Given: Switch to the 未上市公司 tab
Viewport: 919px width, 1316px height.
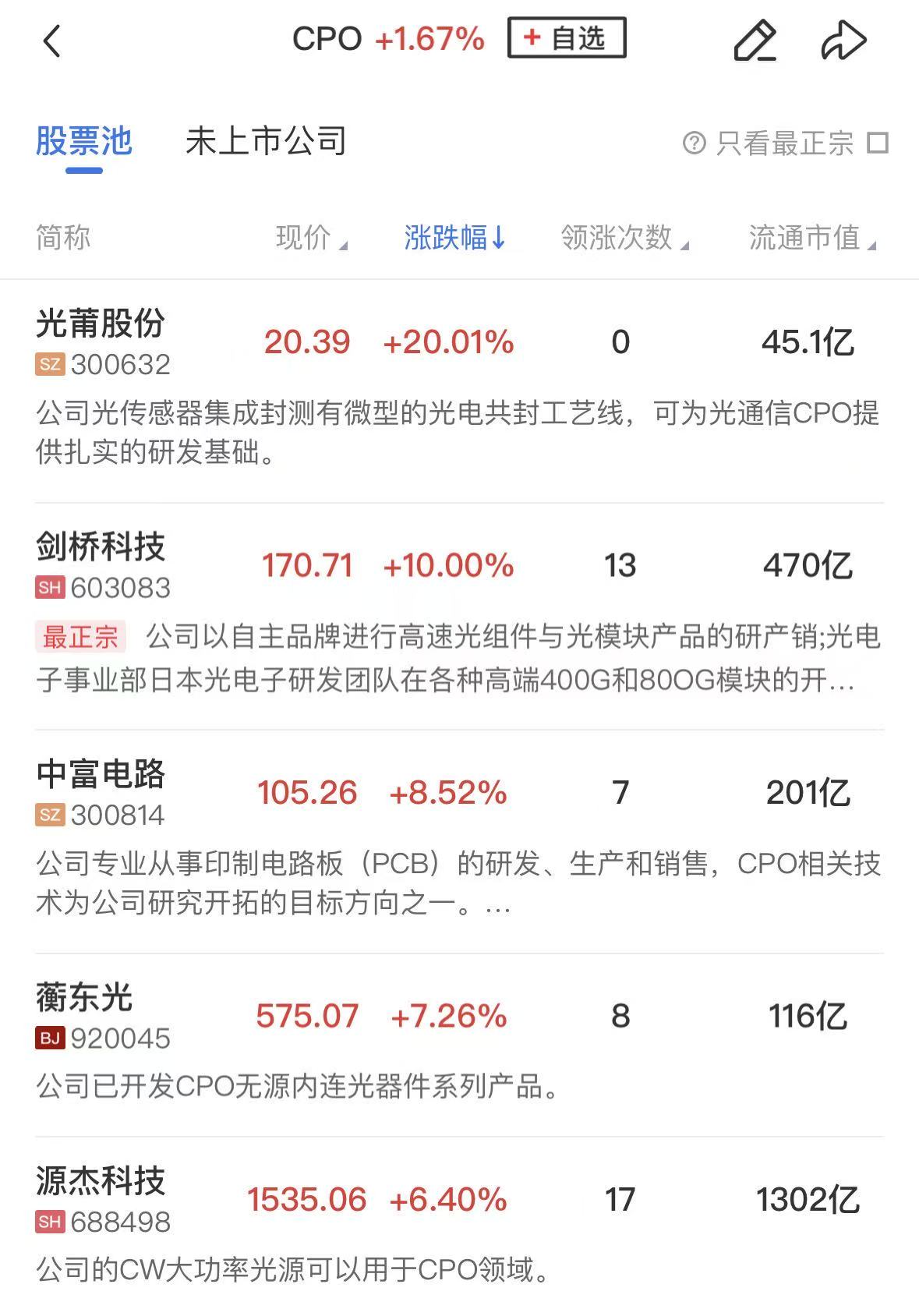Looking at the screenshot, I should point(266,141).
